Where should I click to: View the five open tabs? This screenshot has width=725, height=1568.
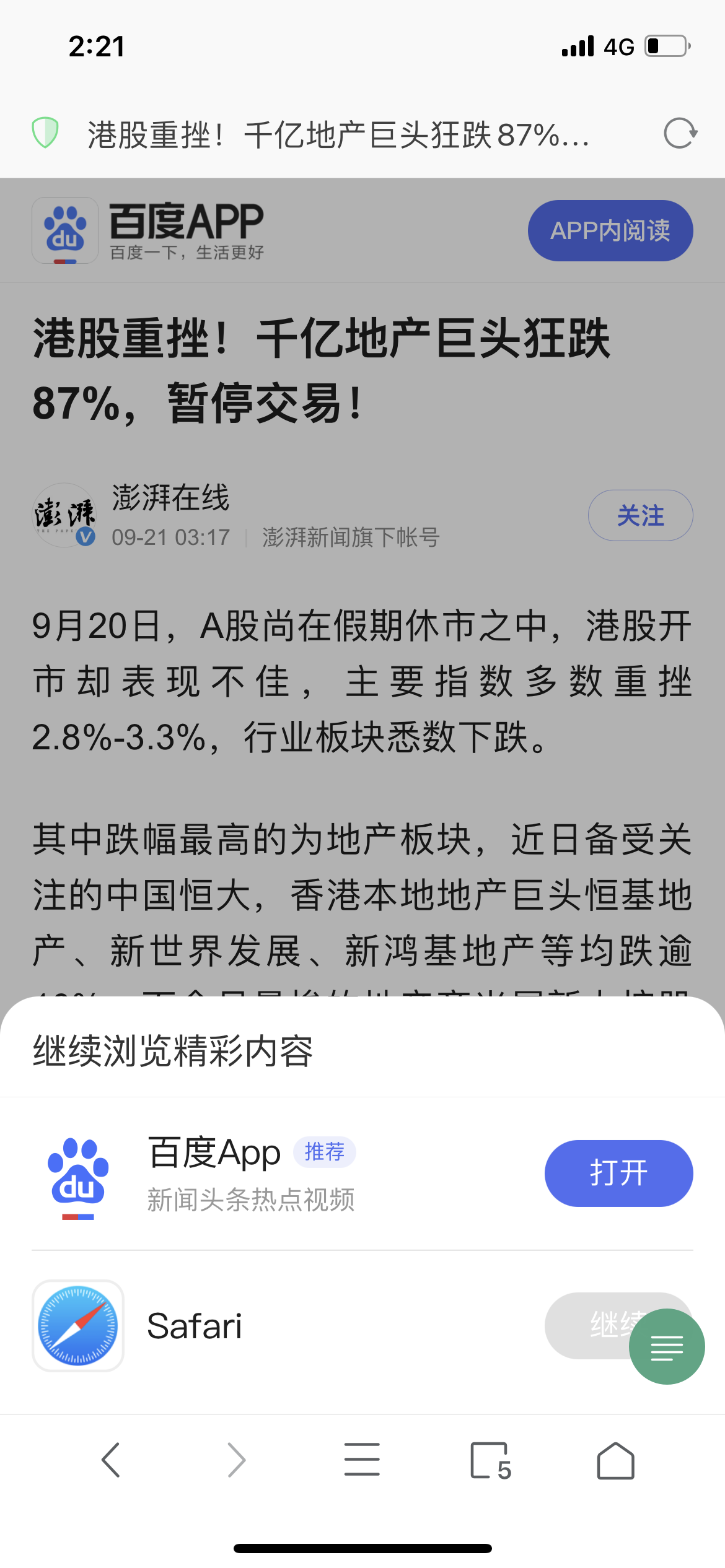tap(490, 1460)
